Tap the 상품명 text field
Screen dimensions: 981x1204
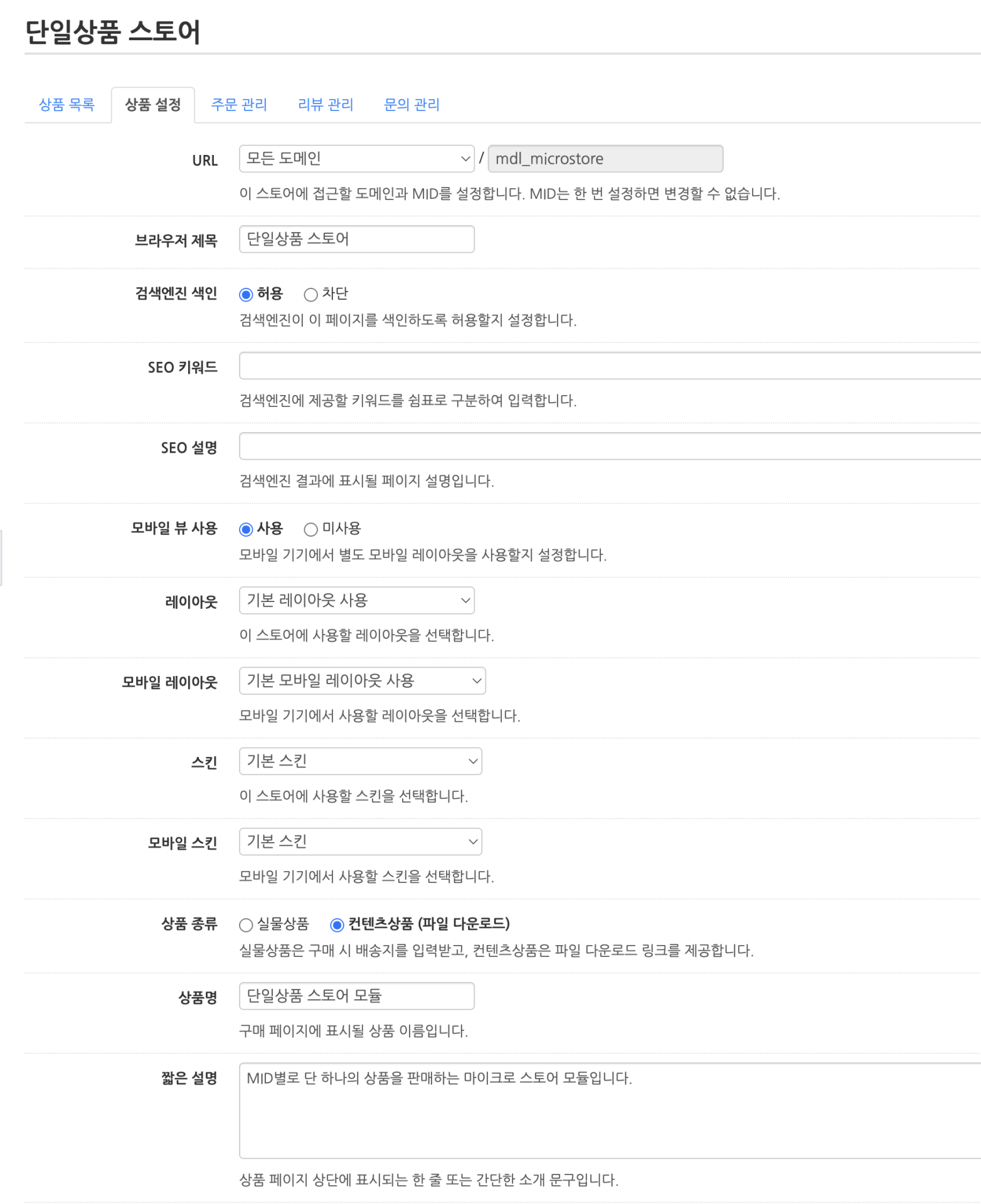click(356, 995)
